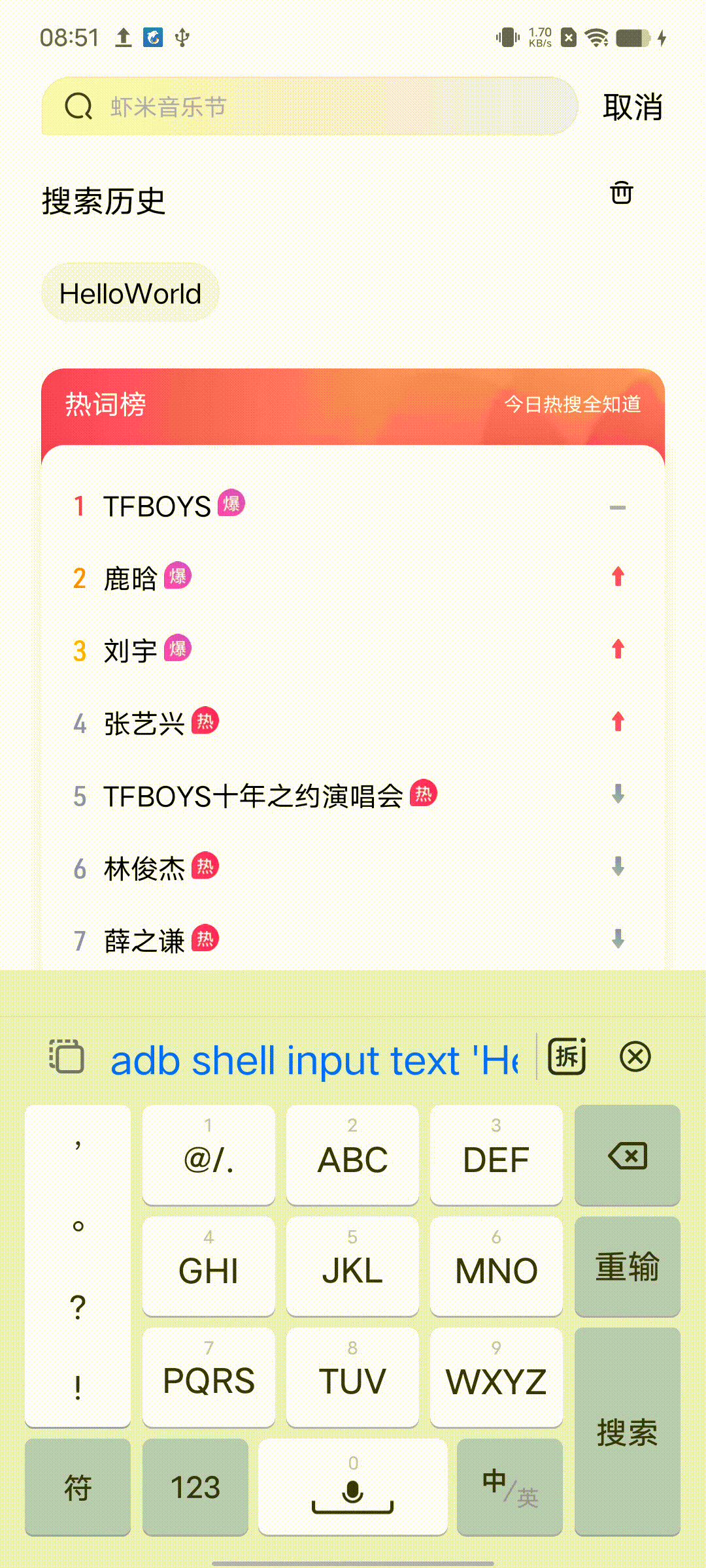Cancel the search with 取消

pos(632,107)
